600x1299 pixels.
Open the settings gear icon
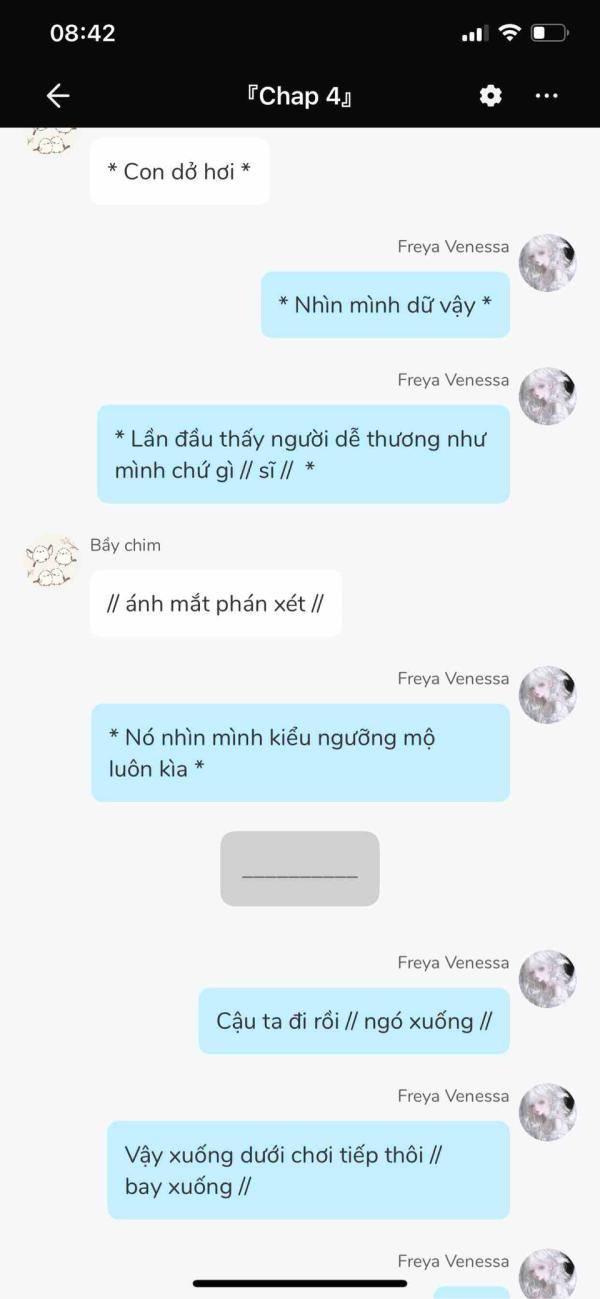click(x=490, y=96)
